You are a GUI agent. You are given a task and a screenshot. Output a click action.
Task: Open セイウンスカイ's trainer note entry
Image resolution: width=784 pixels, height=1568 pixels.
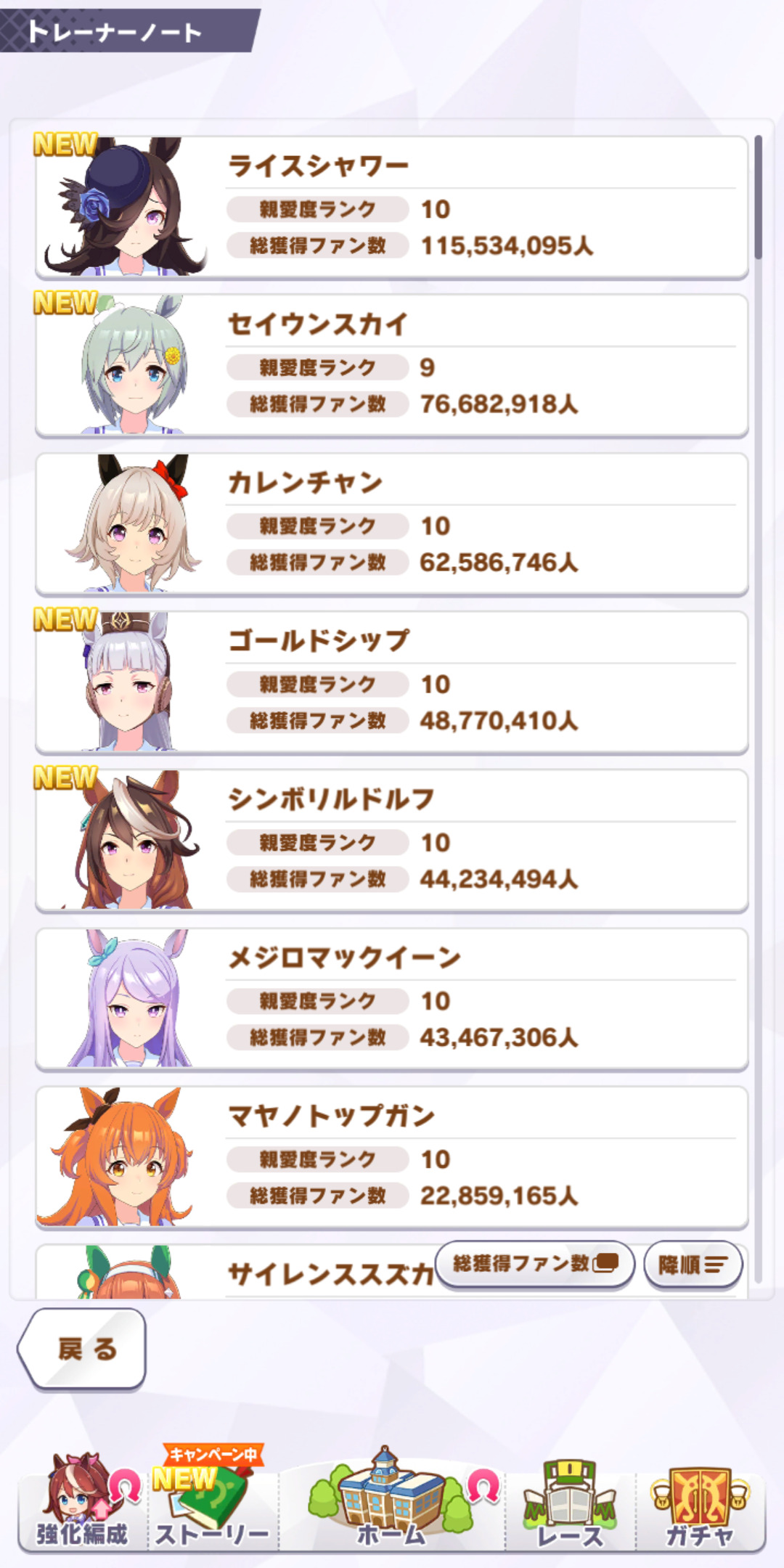pyautogui.click(x=392, y=365)
